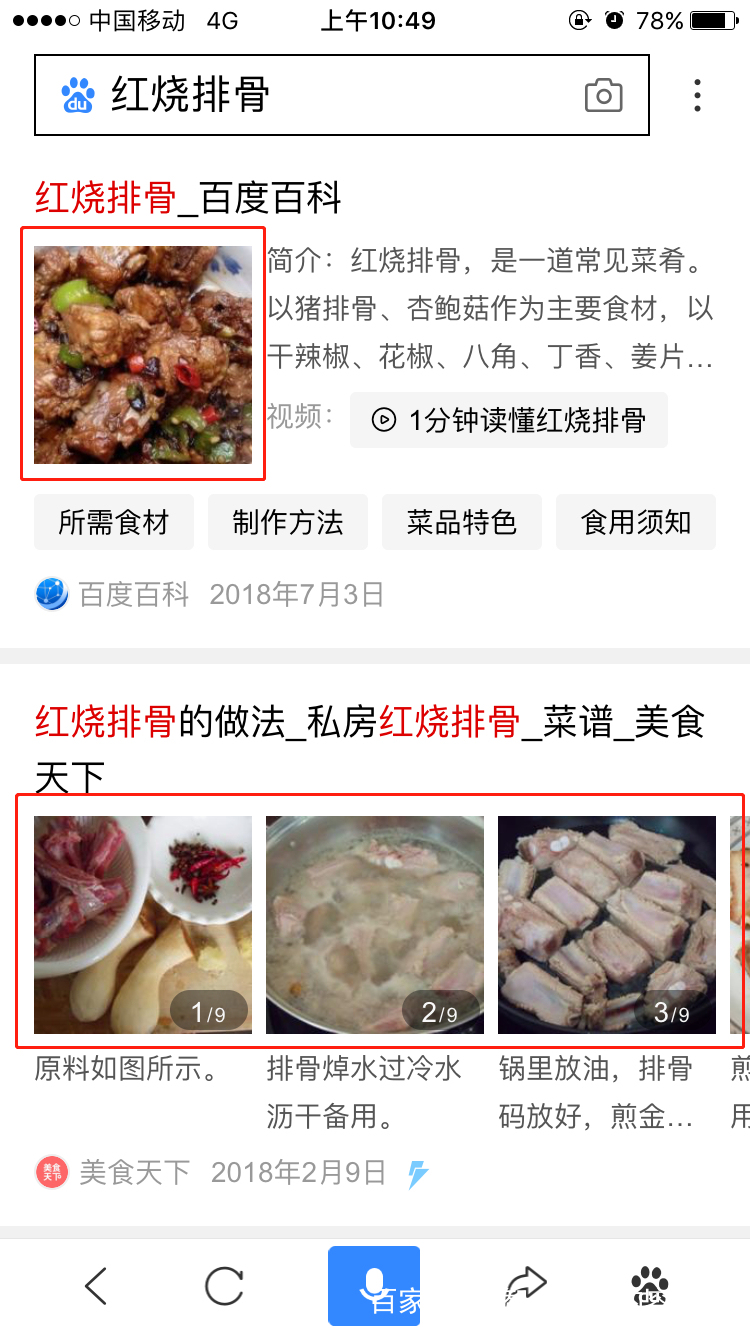Image resolution: width=750 pixels, height=1334 pixels.
Task: Refresh the page
Action: (224, 1286)
